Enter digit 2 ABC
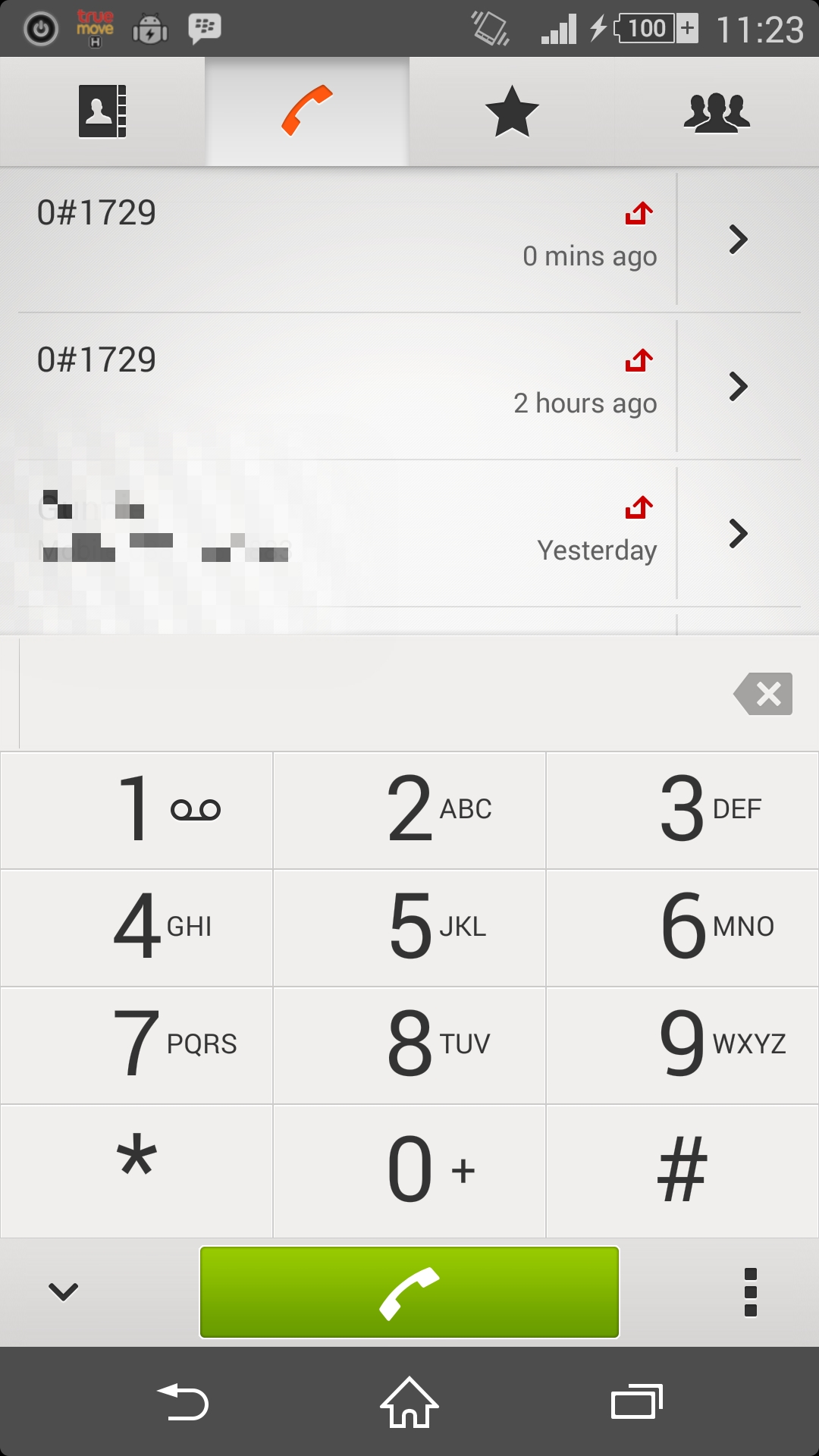 409,810
